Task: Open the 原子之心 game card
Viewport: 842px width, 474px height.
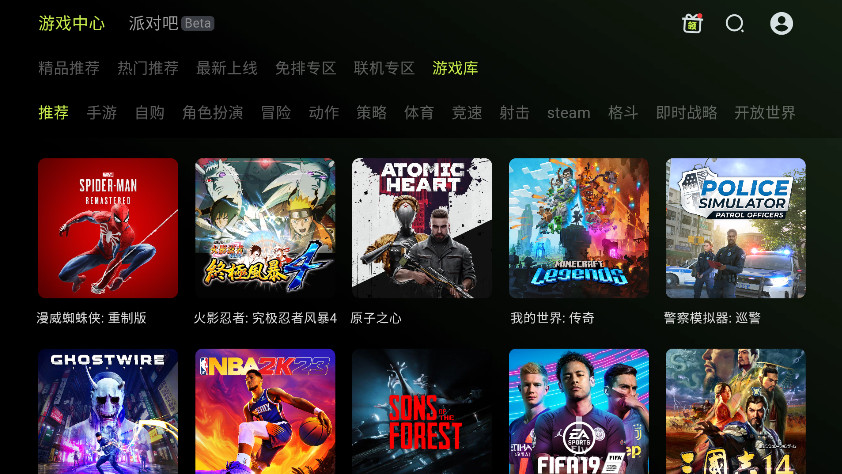Action: point(422,228)
